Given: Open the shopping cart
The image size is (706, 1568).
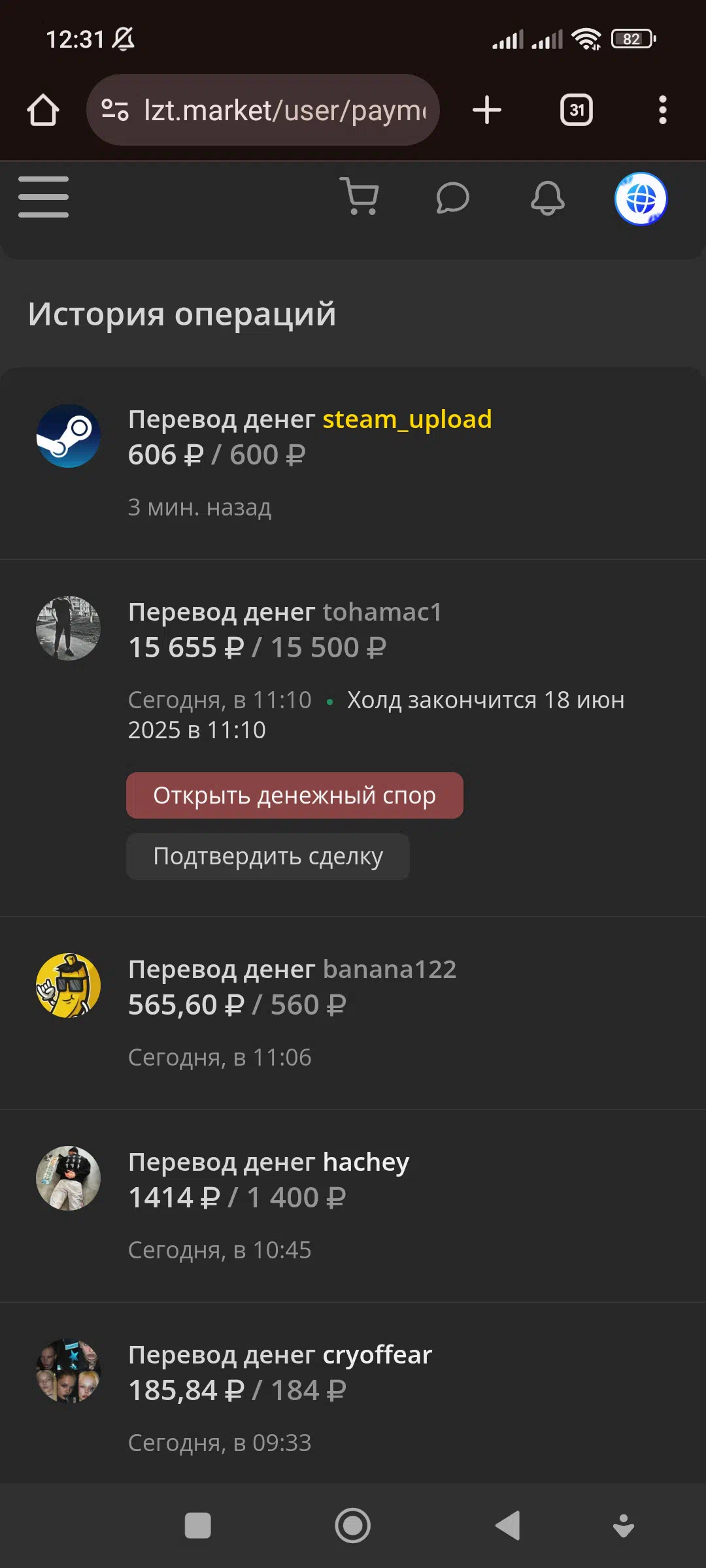Looking at the screenshot, I should 360,197.
